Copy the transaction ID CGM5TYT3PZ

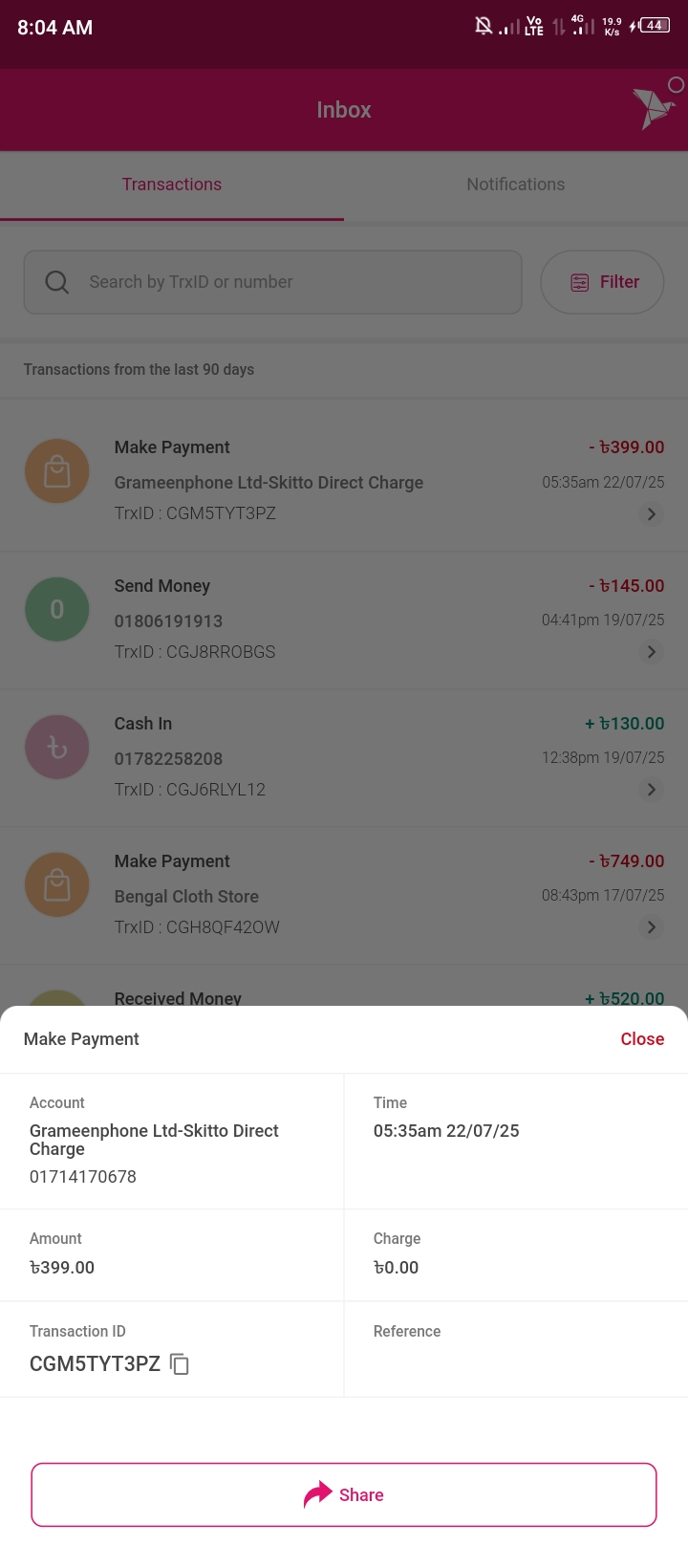(x=180, y=1364)
